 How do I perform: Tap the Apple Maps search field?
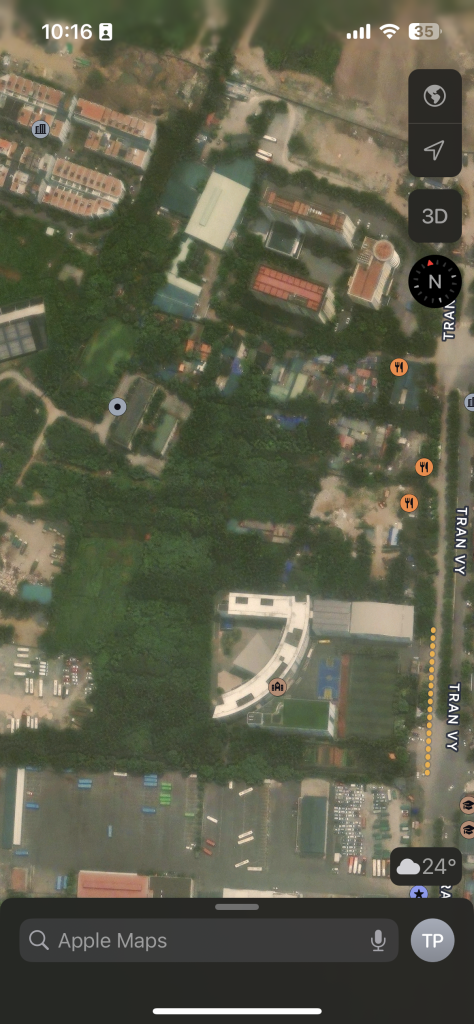pos(209,940)
